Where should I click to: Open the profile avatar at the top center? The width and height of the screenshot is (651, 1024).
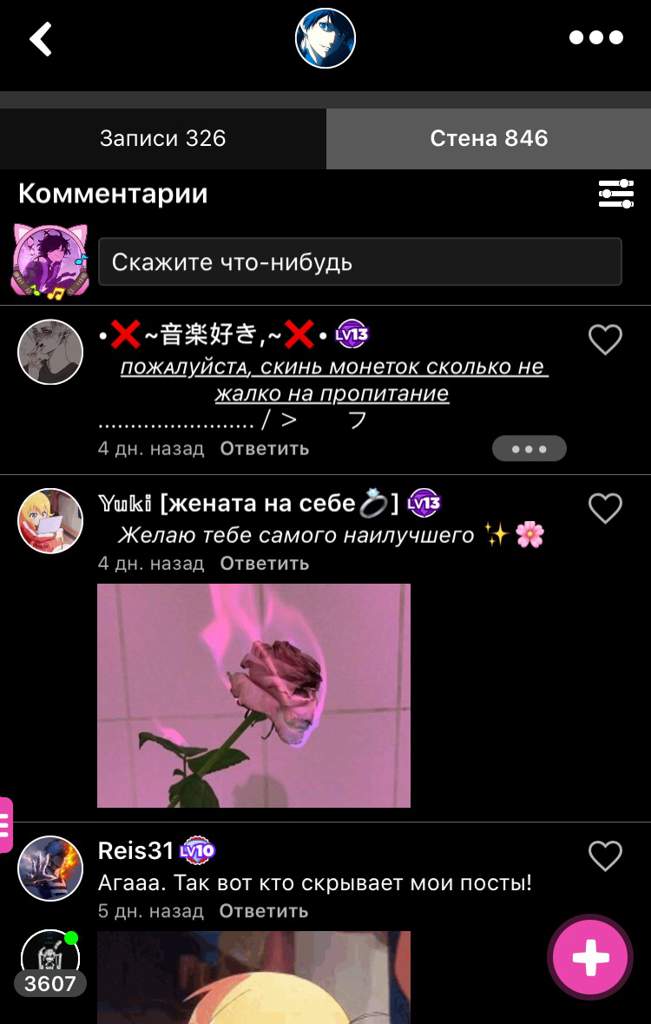pos(325,39)
